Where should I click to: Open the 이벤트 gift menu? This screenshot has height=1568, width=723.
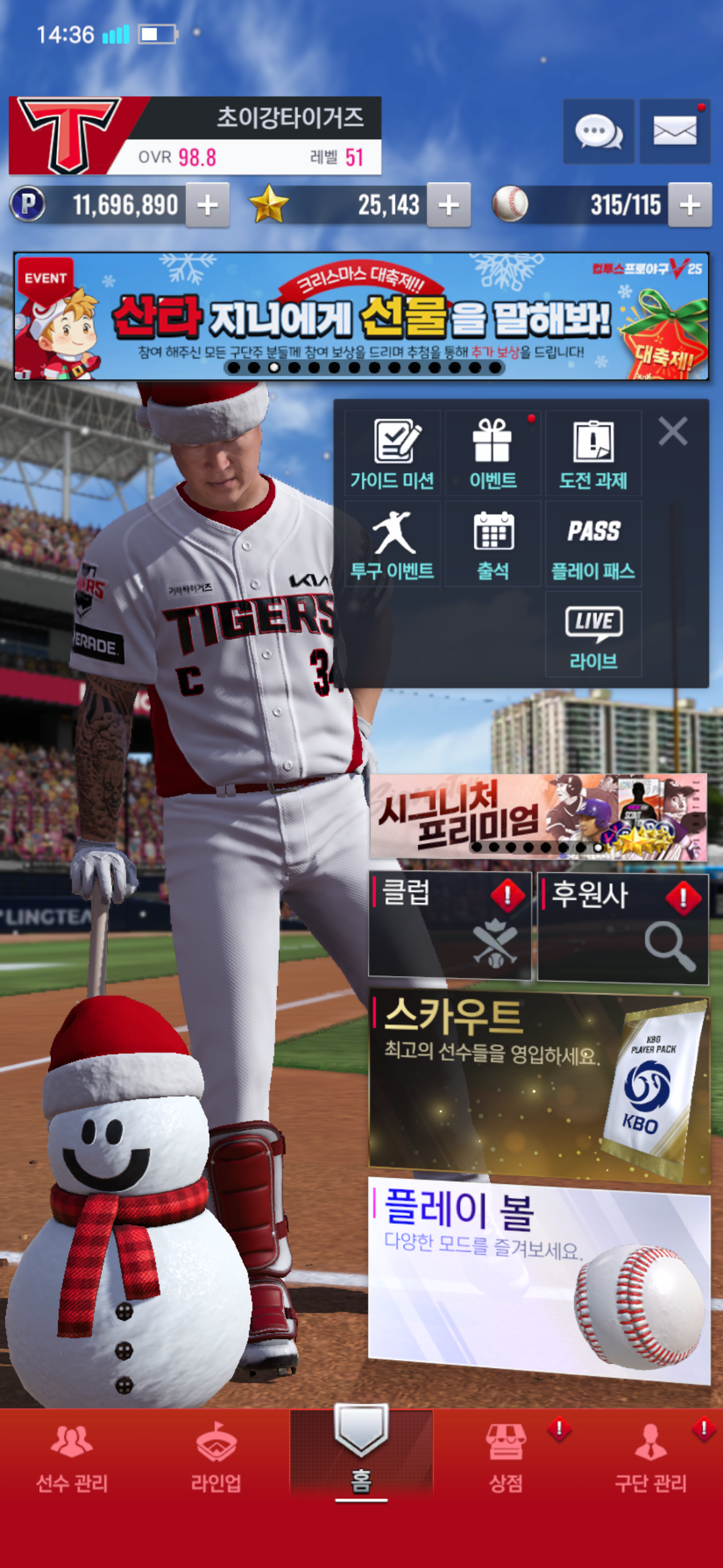[x=493, y=453]
